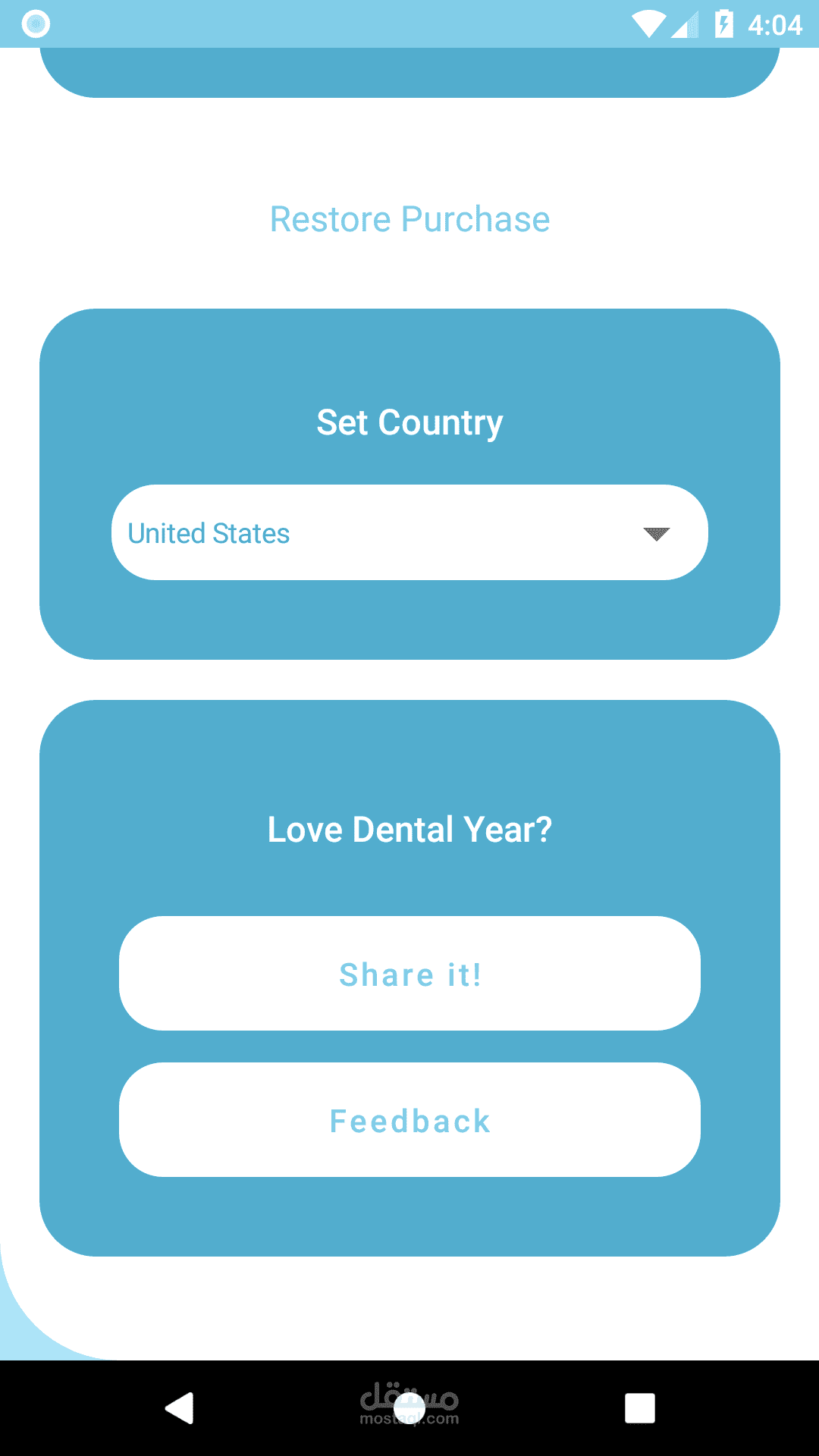Tap the Restore Purchase link
The image size is (819, 1456).
tap(409, 220)
